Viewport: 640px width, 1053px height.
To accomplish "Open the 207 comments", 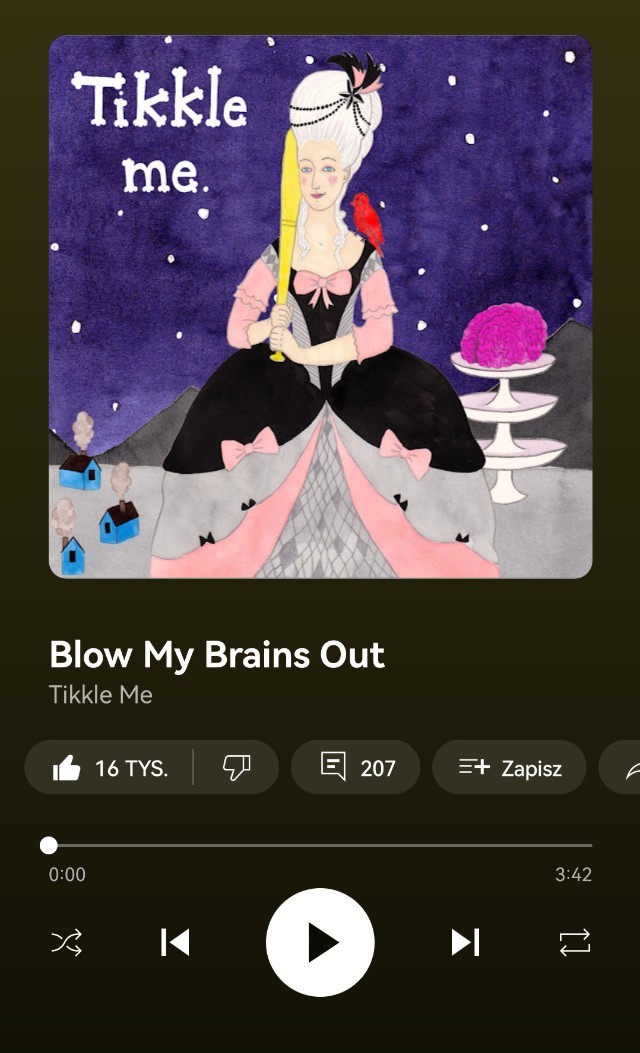I will [x=356, y=768].
